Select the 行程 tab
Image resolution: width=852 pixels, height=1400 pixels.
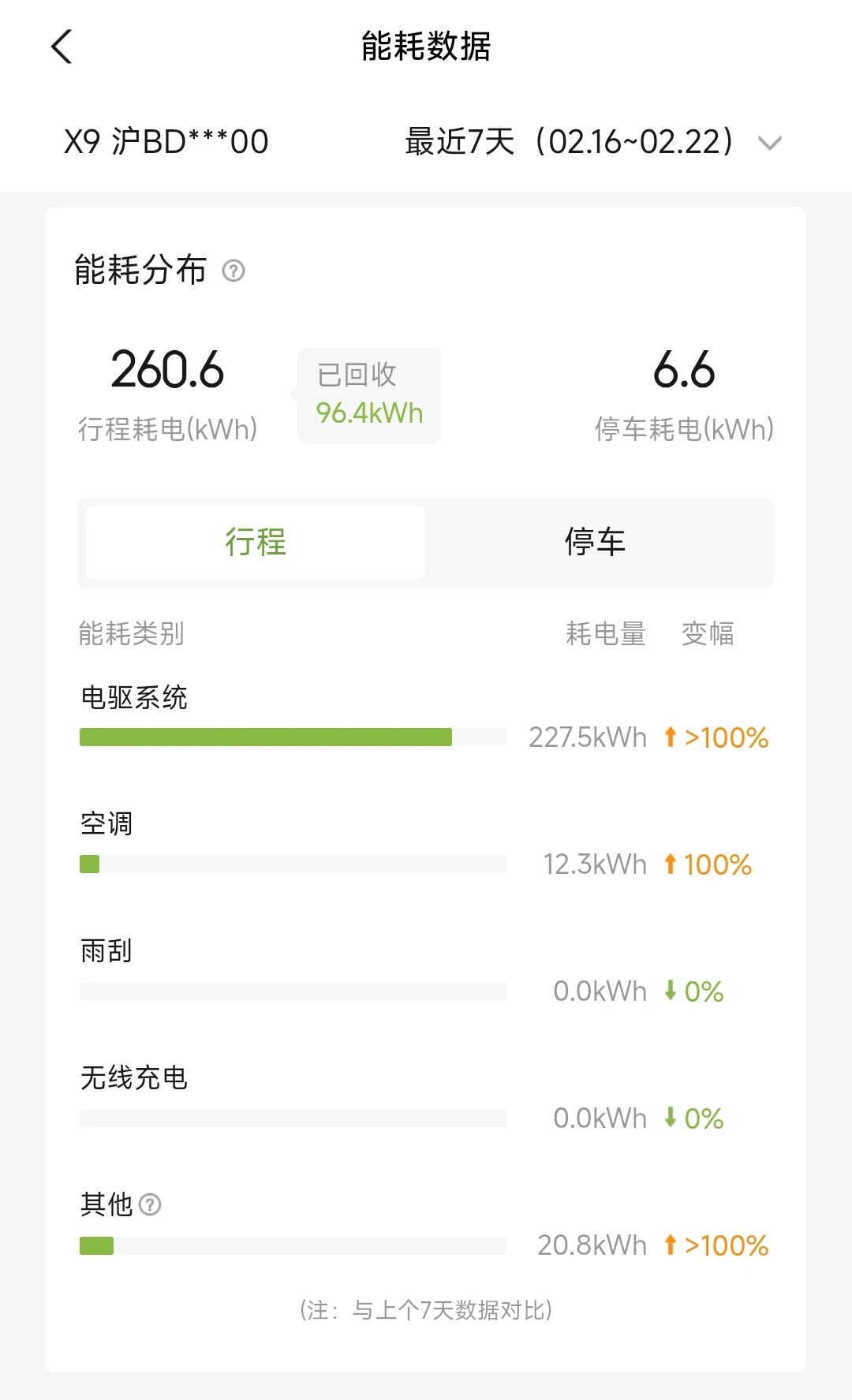point(256,543)
